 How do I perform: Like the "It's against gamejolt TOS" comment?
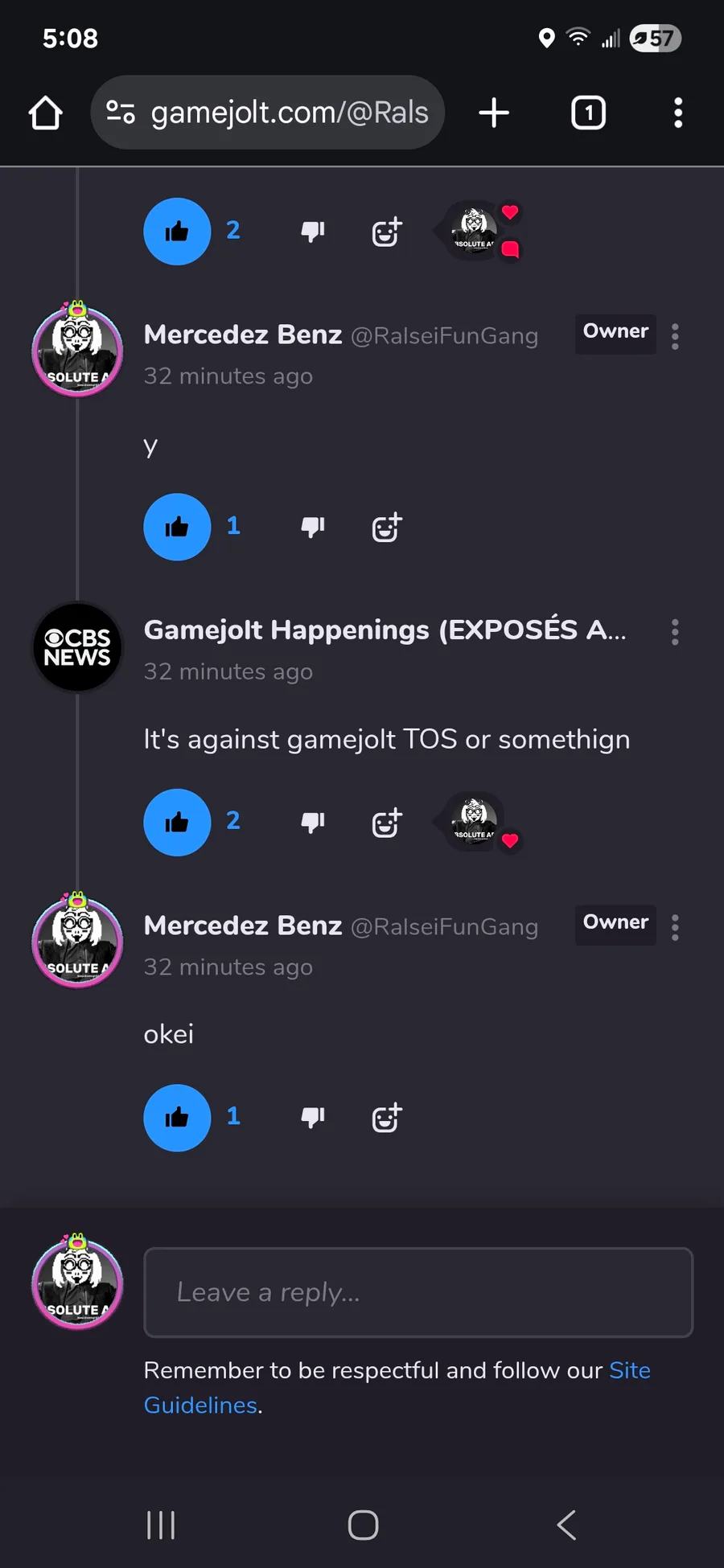coord(177,822)
